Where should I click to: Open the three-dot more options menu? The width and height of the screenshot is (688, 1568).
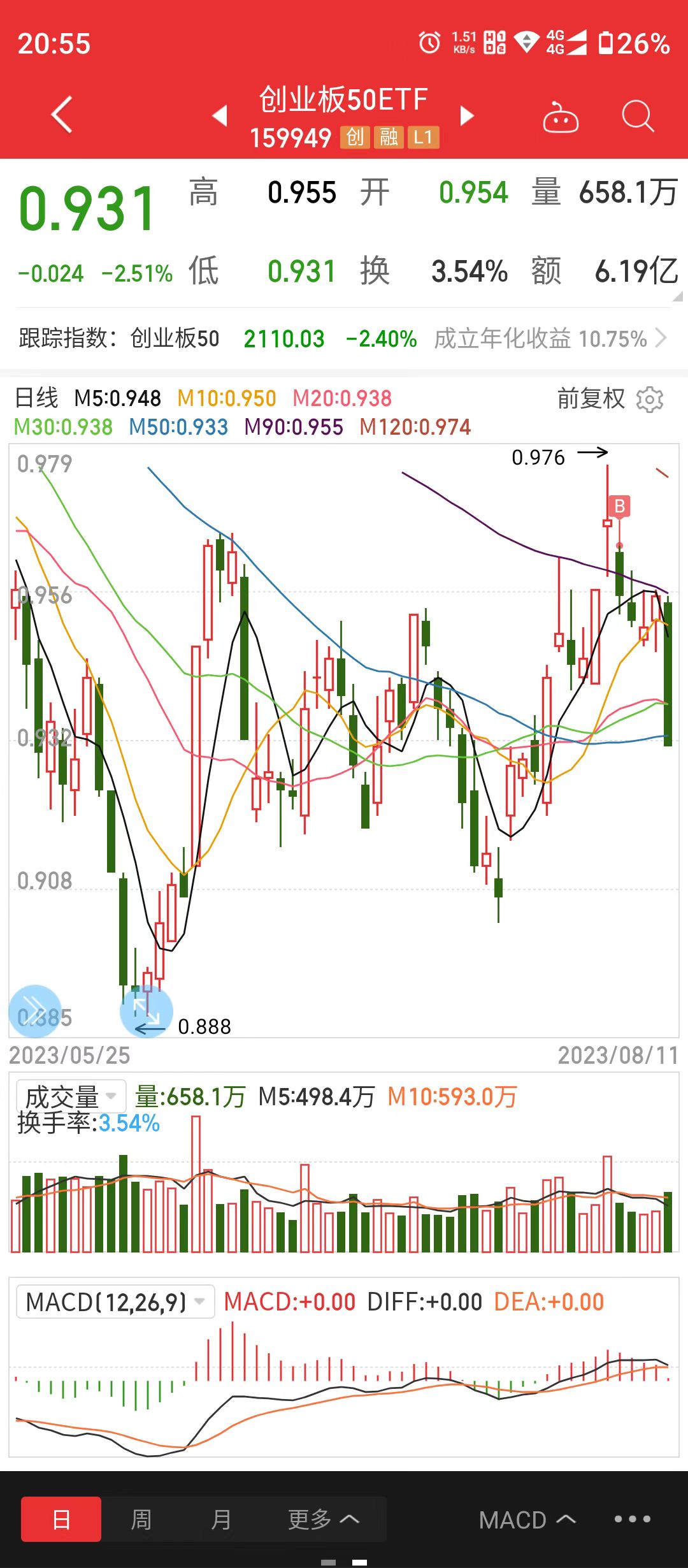point(632,1520)
